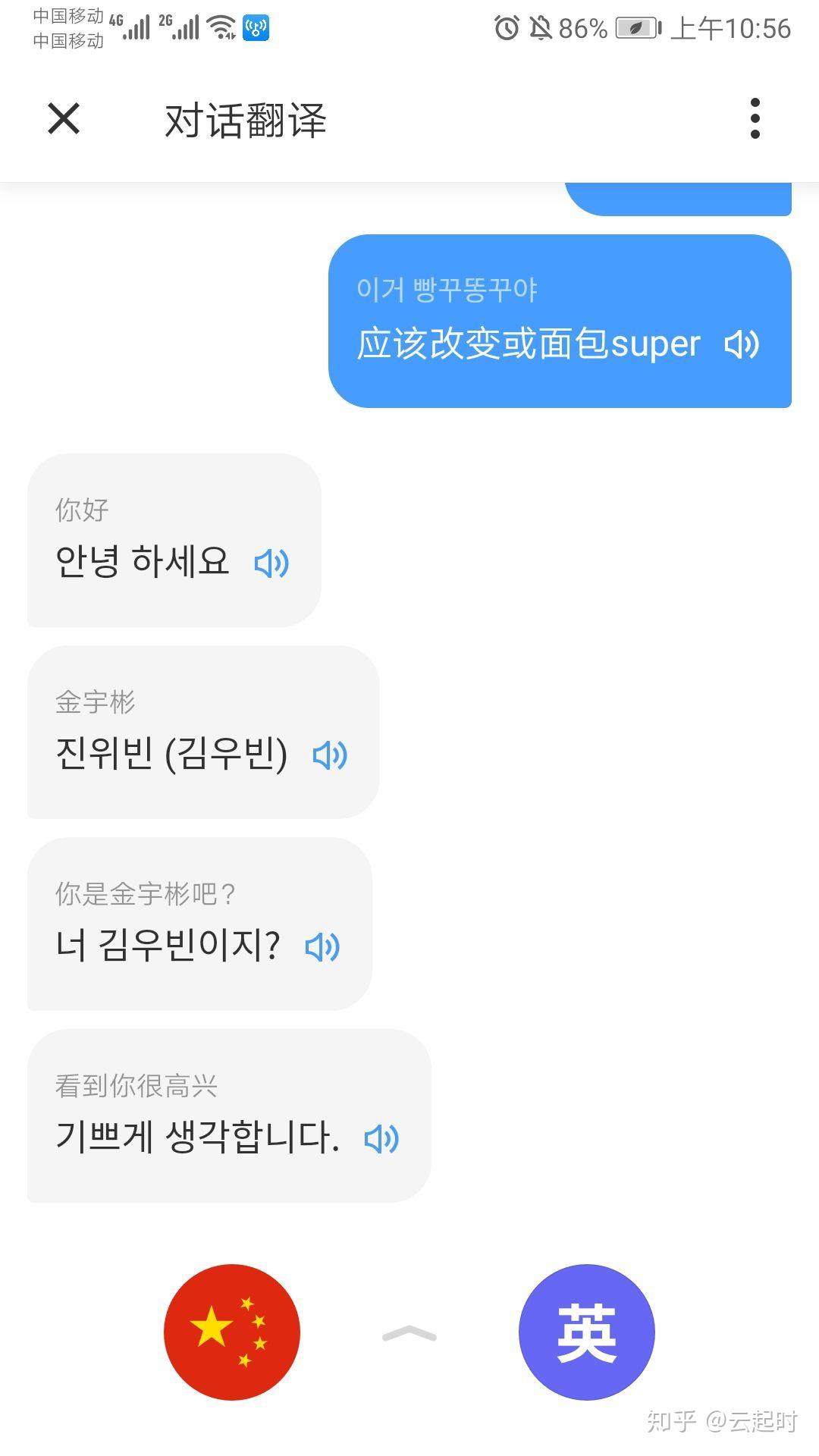The image size is (819, 1456).
Task: Play audio for 应该改变或面包super
Action: [x=742, y=344]
